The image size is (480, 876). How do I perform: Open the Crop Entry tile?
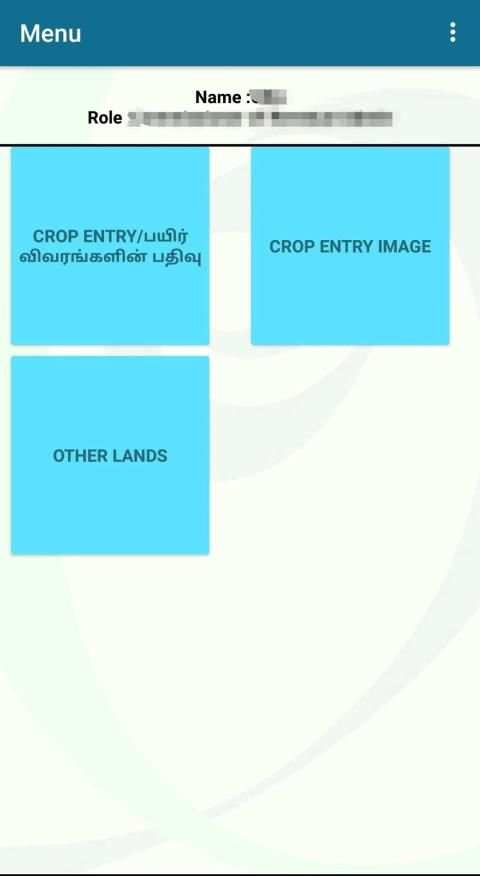click(x=110, y=246)
